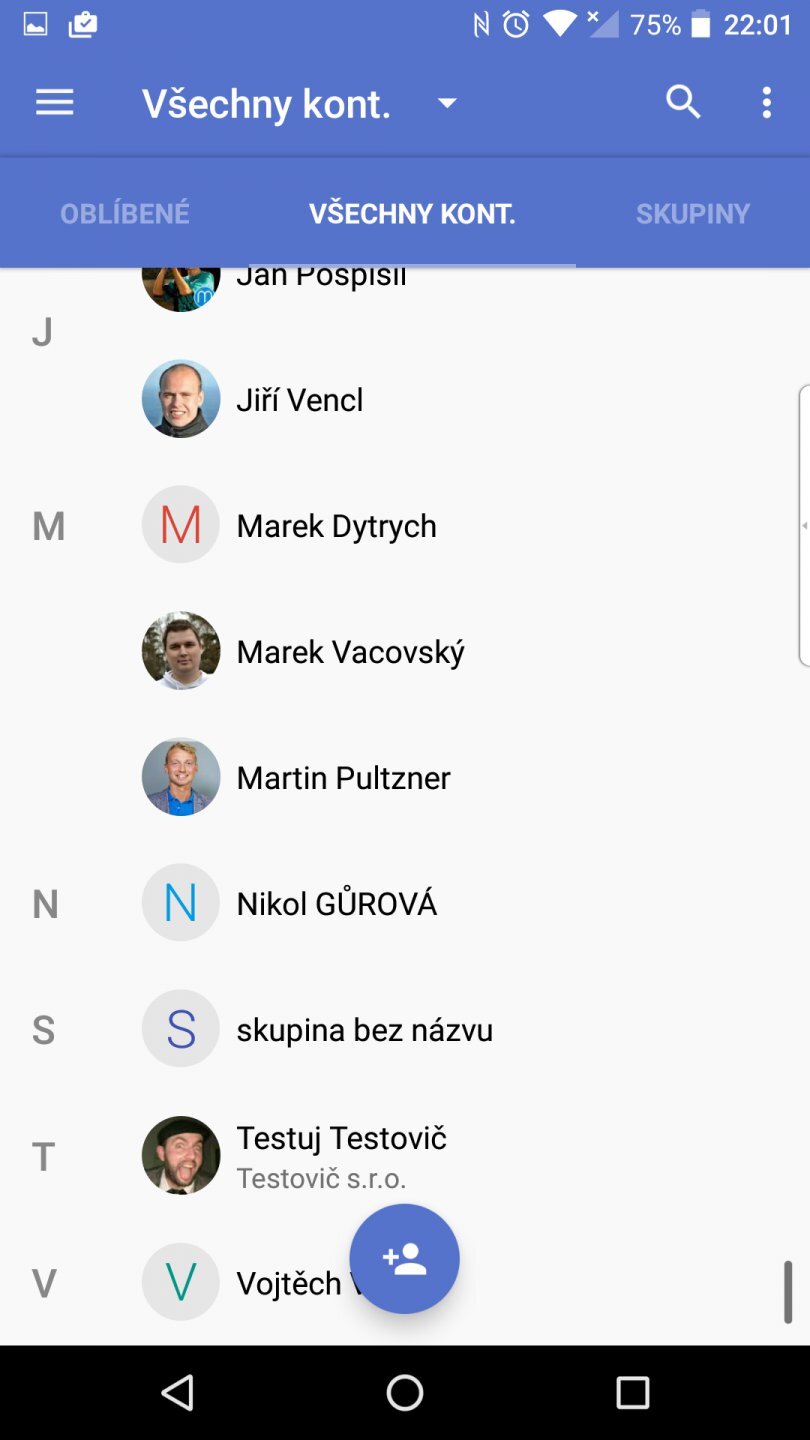The width and height of the screenshot is (810, 1440).
Task: Select Martin Pultzner from the list
Action: [343, 778]
